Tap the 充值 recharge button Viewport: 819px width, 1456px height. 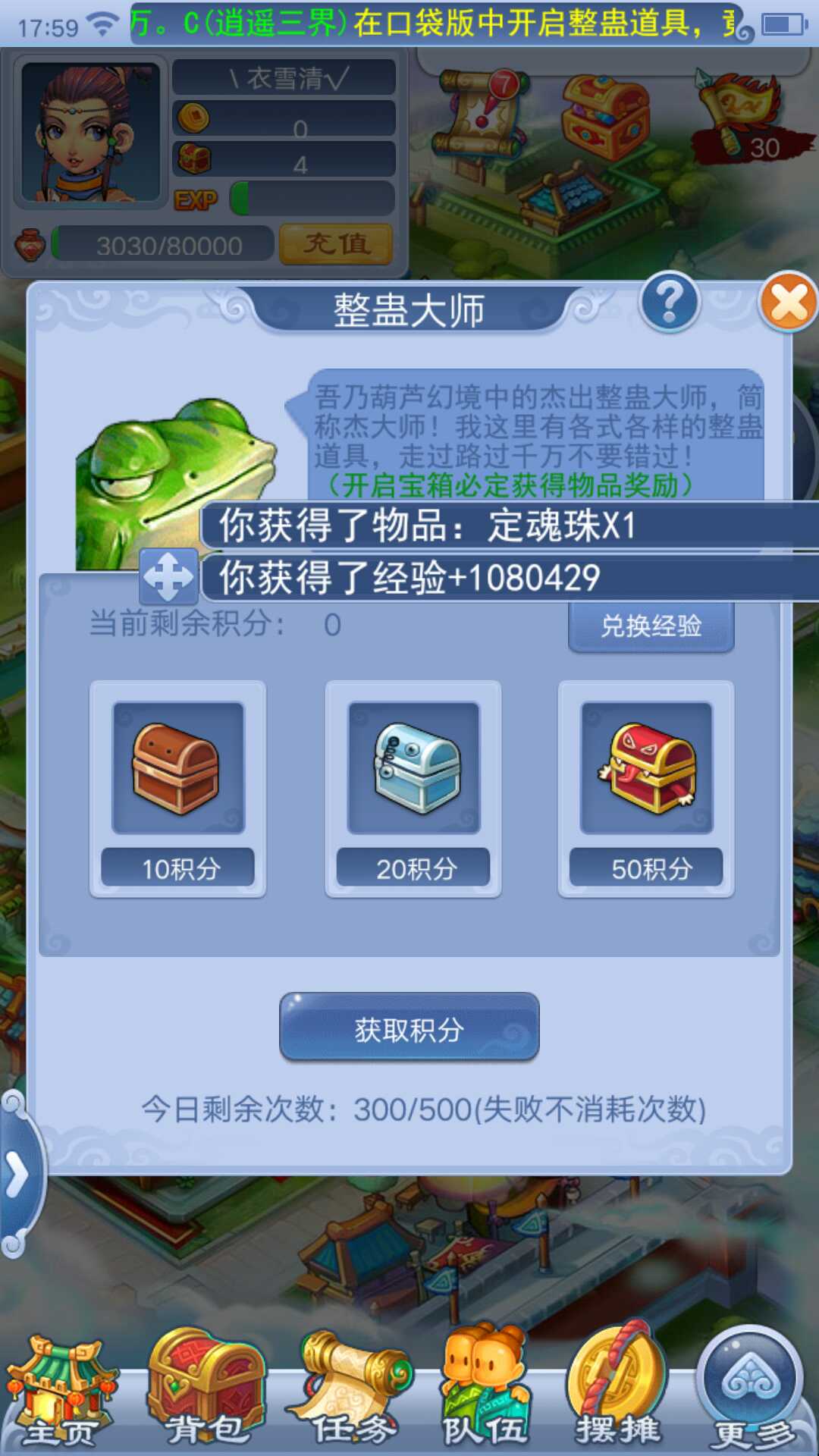coord(336,243)
